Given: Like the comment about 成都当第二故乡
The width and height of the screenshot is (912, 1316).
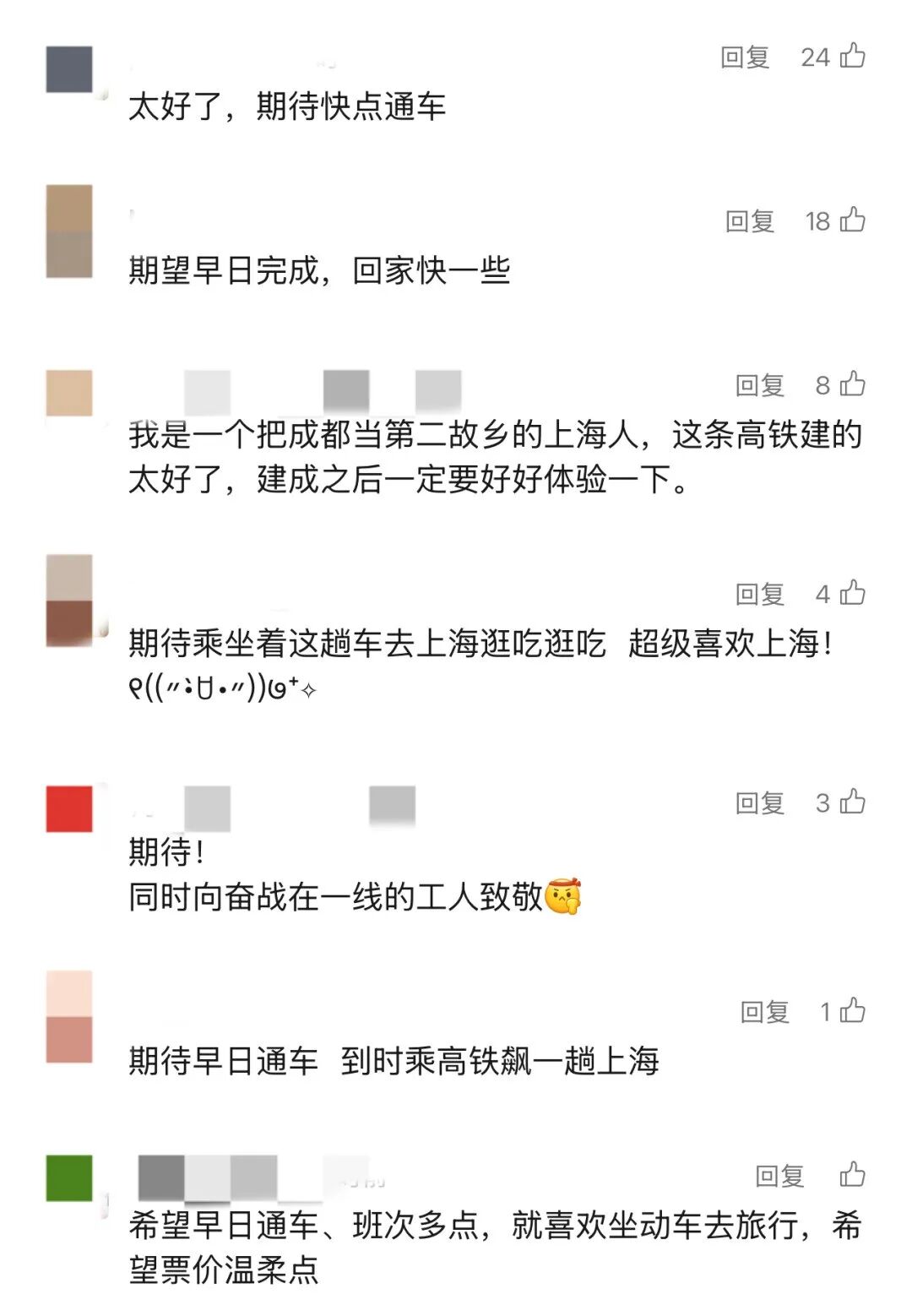Looking at the screenshot, I should point(852,383).
